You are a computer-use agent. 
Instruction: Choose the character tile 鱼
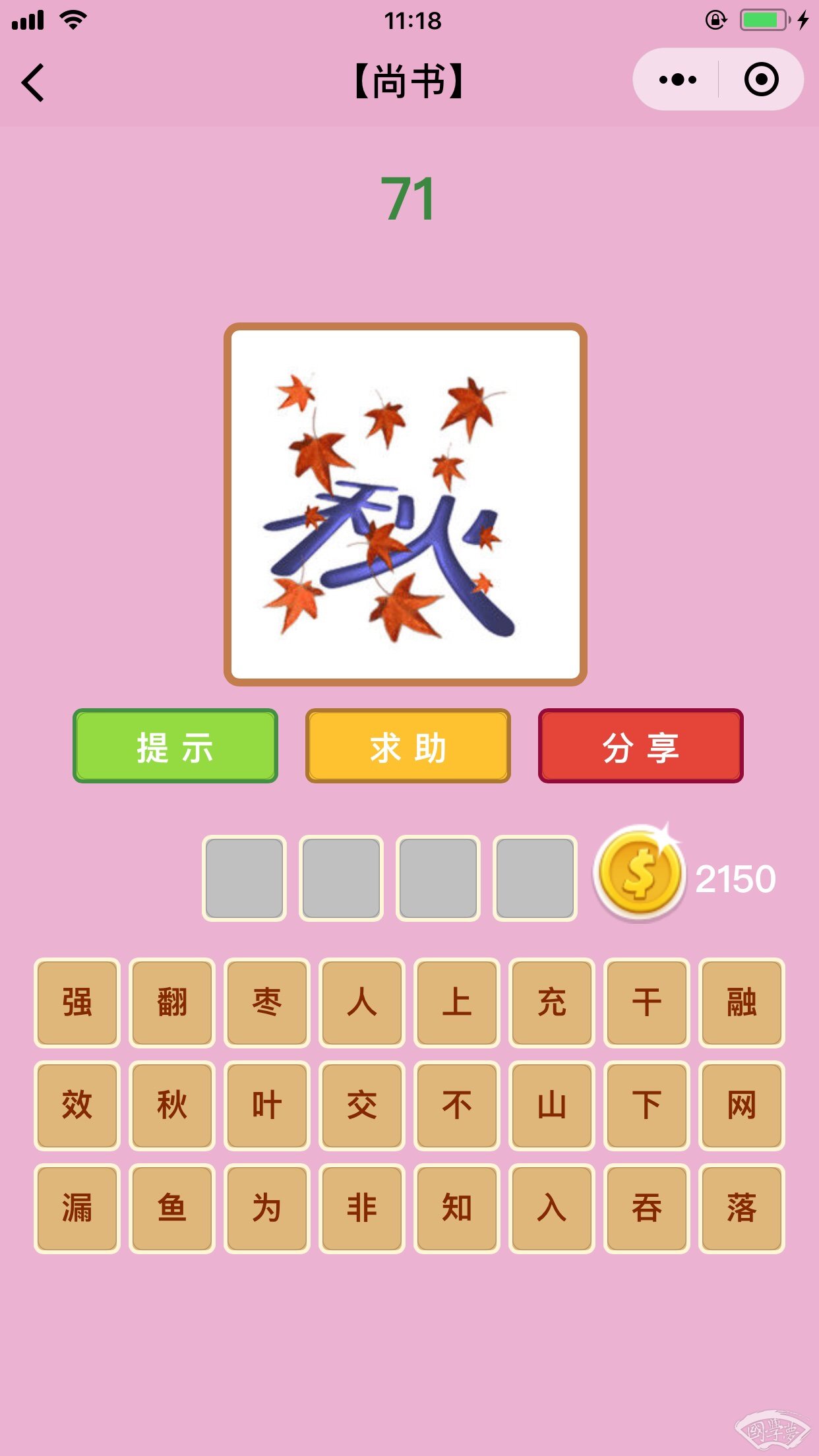click(x=172, y=1209)
